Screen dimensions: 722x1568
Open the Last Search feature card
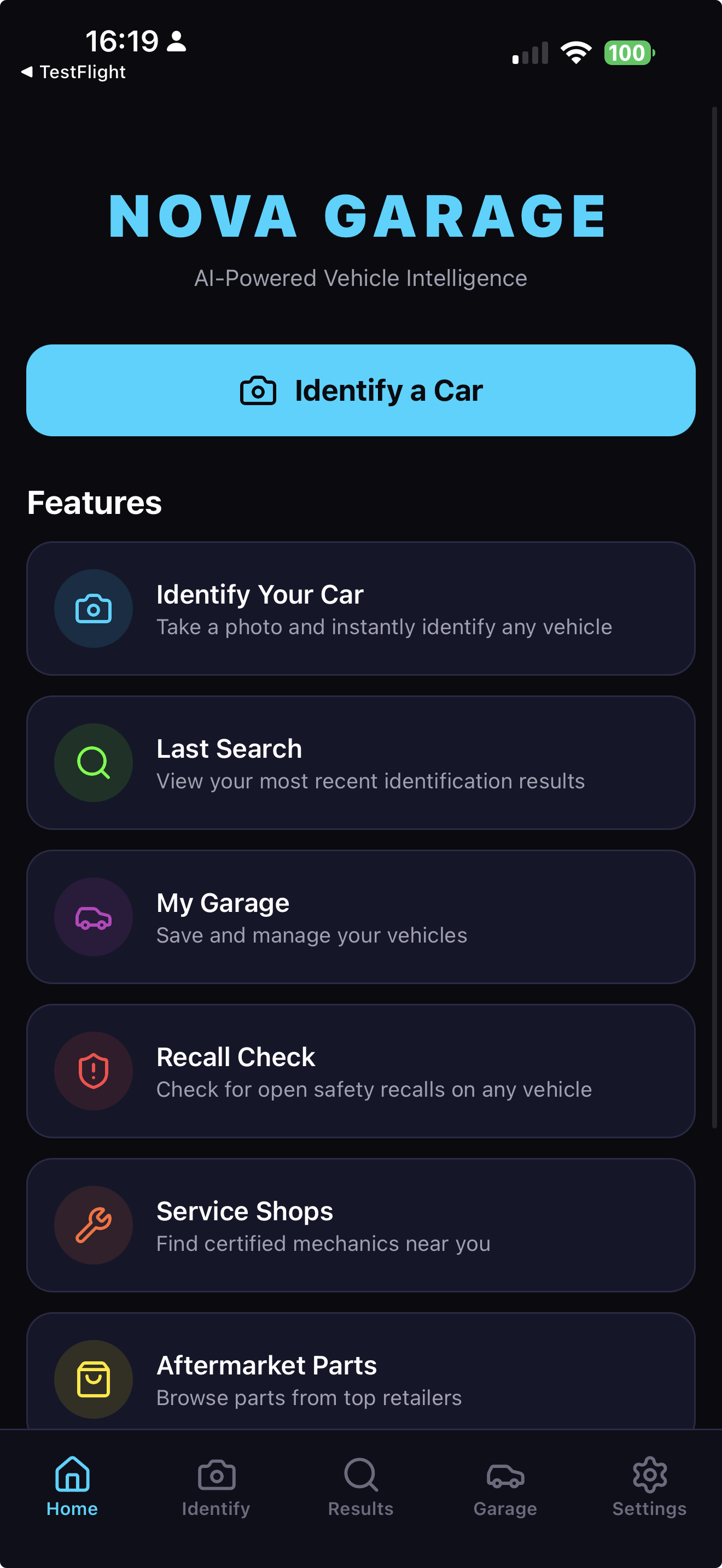[x=360, y=763]
